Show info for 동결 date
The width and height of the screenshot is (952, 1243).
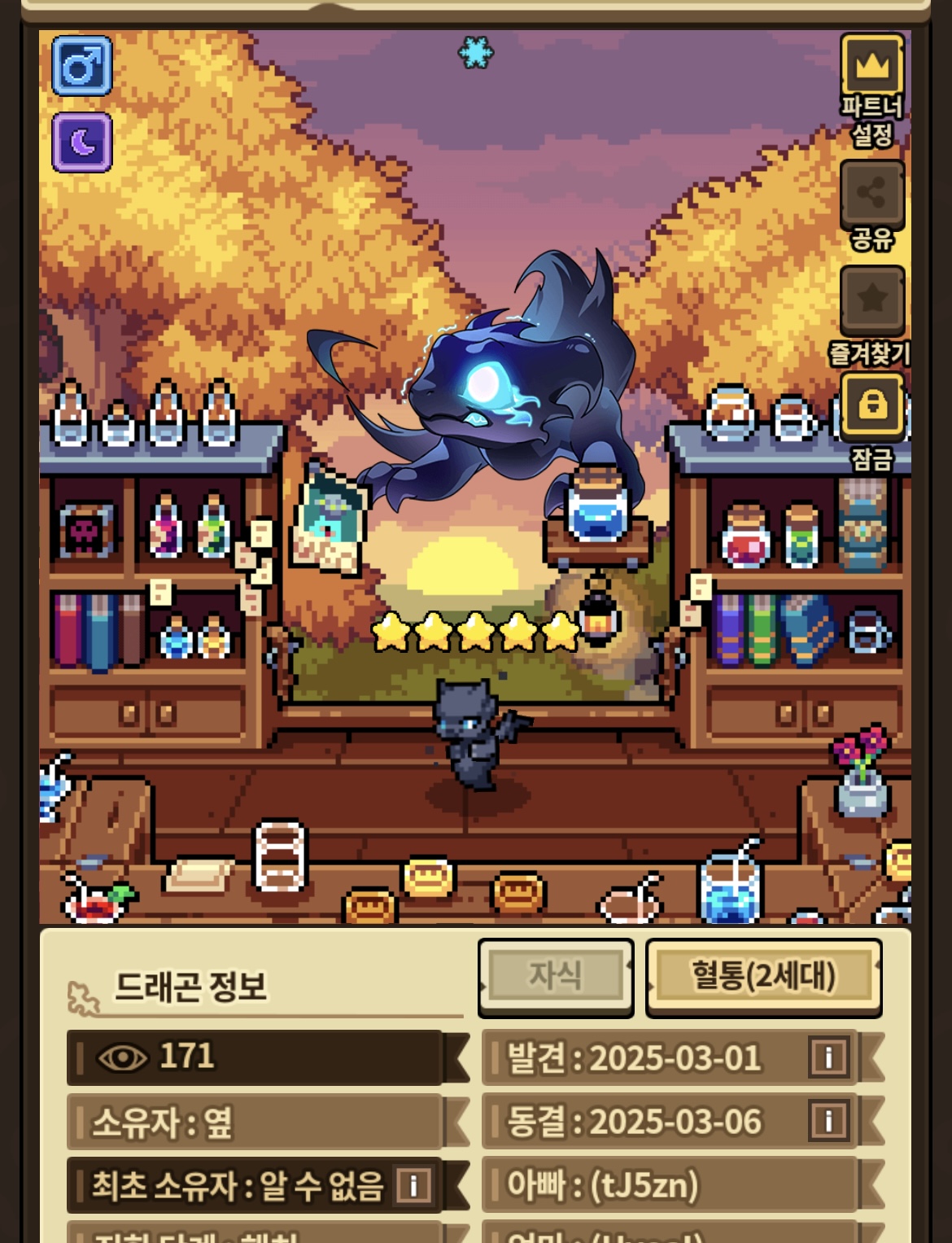pyautogui.click(x=828, y=1121)
